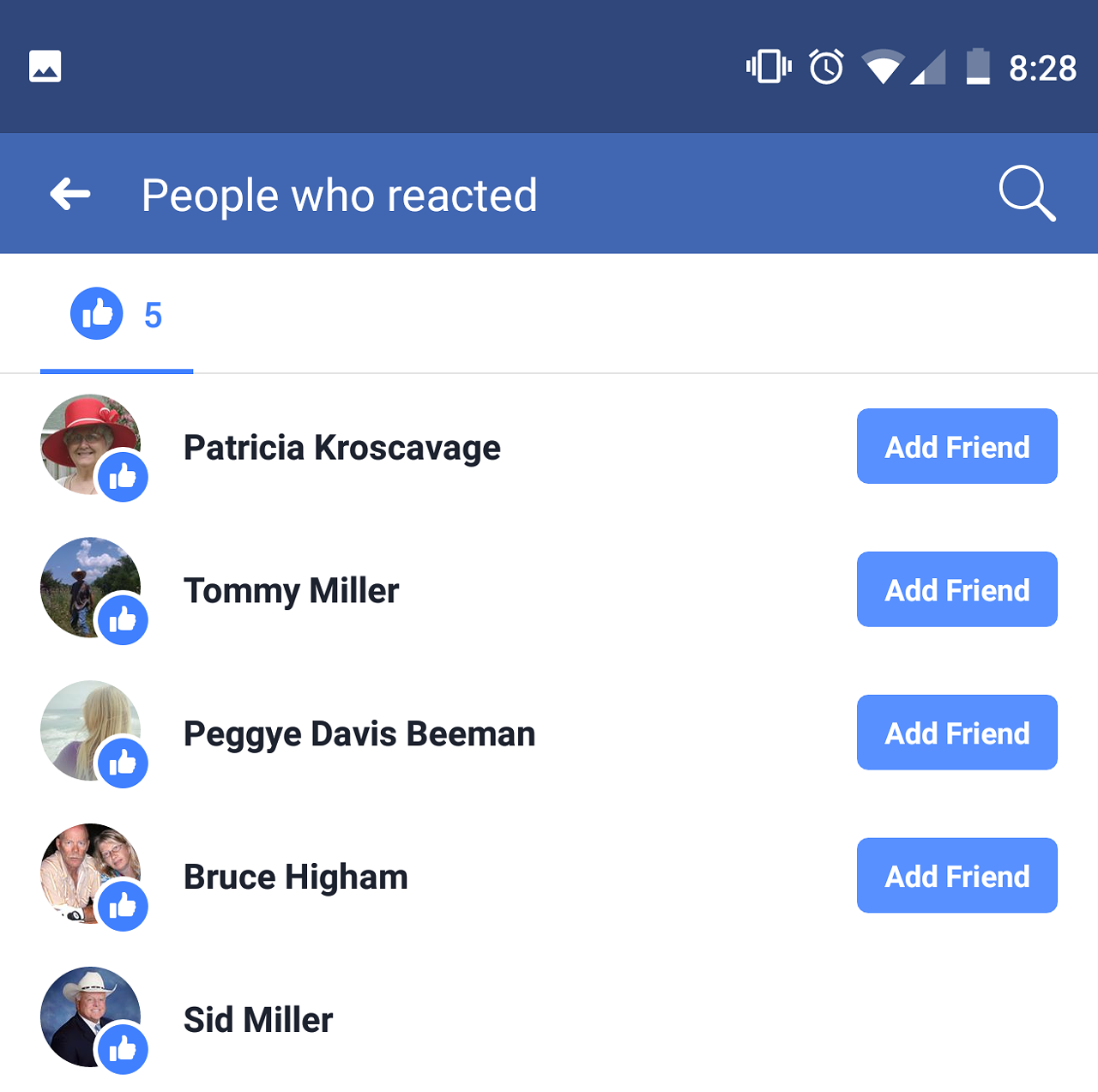Add Peggye Davis Beeman as friend

click(x=956, y=733)
